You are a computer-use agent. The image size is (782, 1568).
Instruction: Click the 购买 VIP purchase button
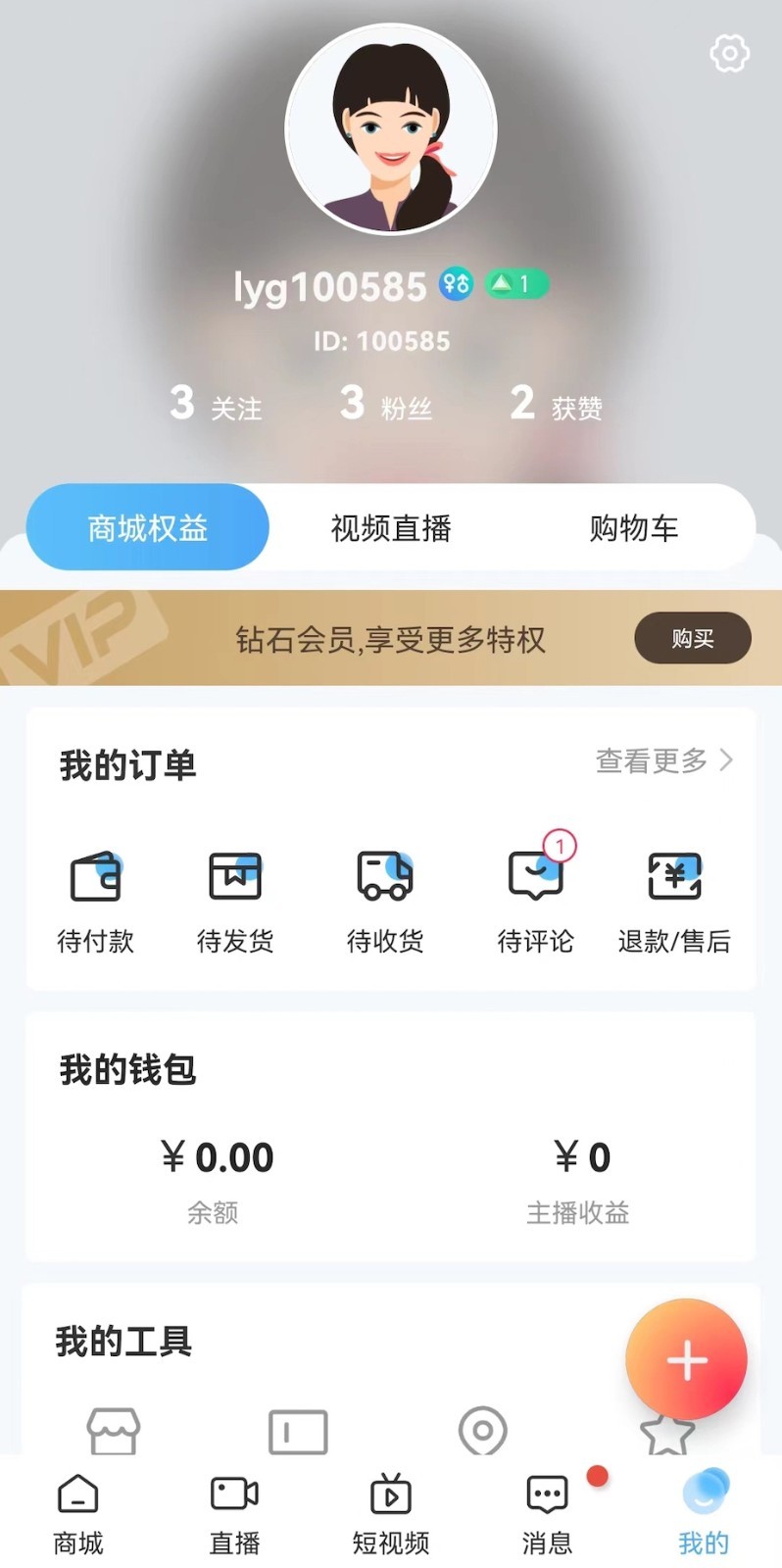(x=693, y=638)
